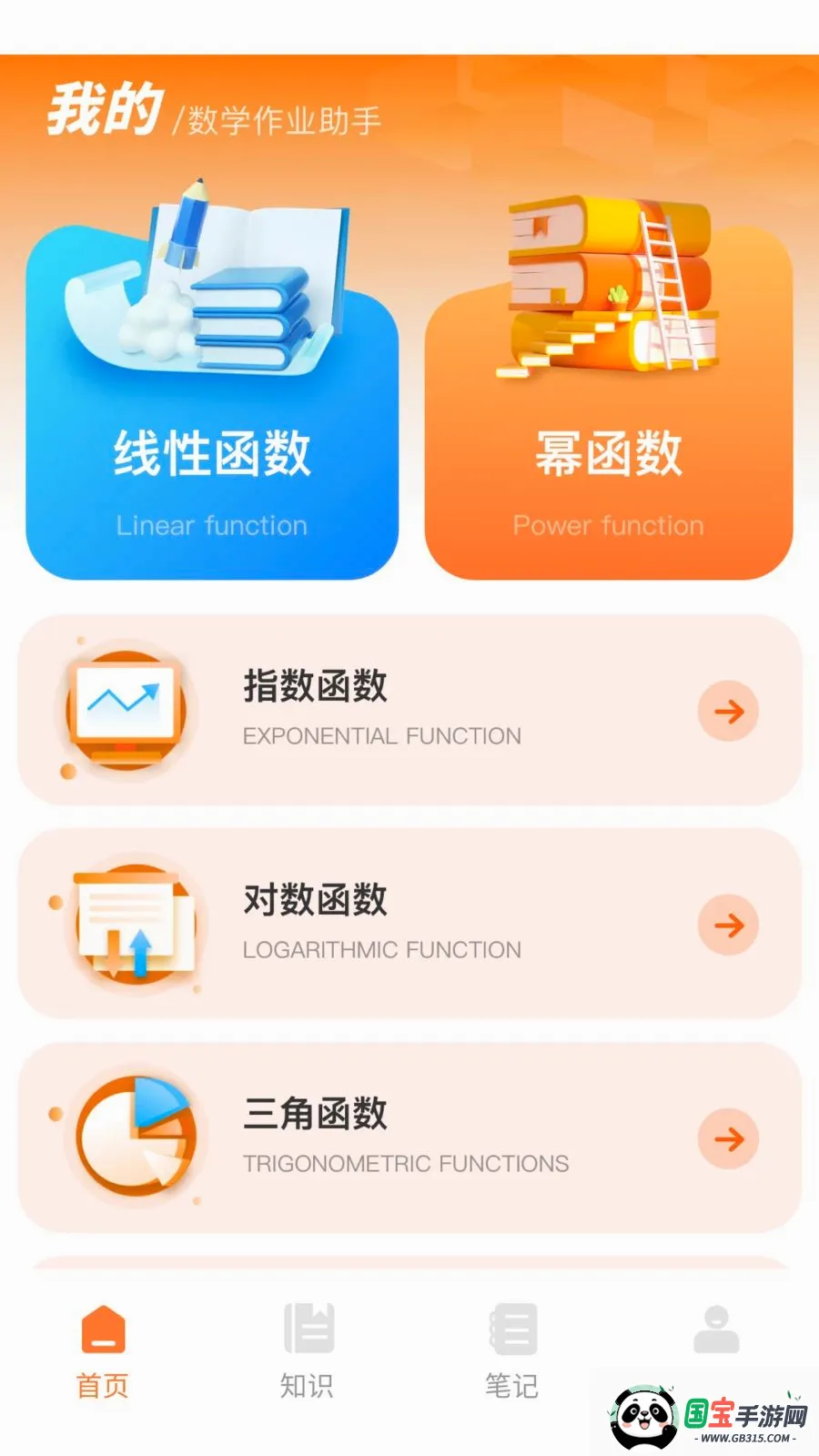Image resolution: width=819 pixels, height=1456 pixels.
Task: Open the 三角函数 trigonometric functions row
Action: point(409,1138)
